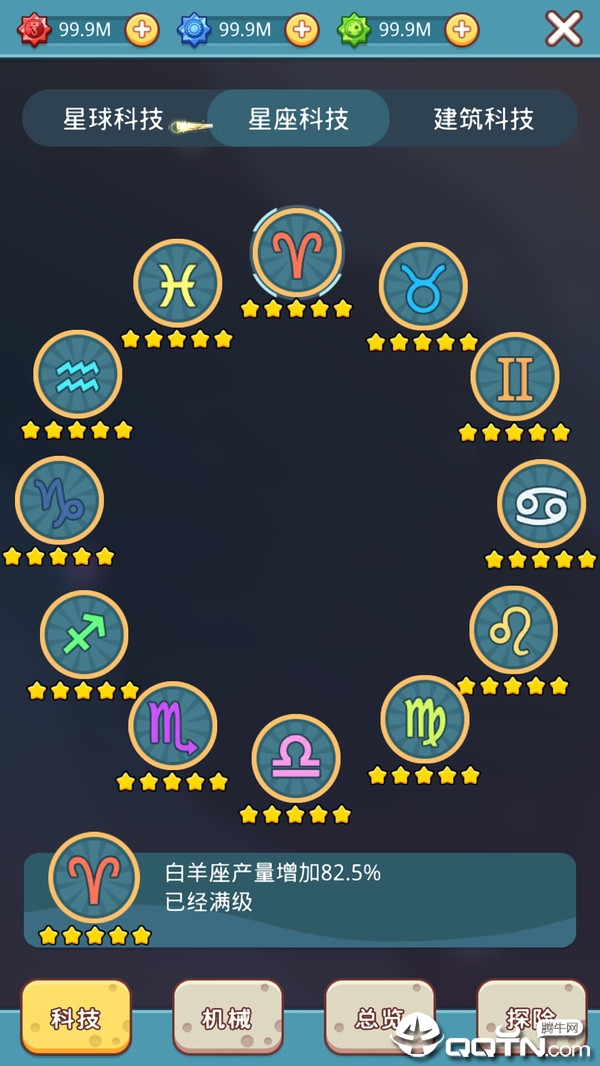Close the technology screen with X
This screenshot has width=600, height=1066.
(564, 29)
